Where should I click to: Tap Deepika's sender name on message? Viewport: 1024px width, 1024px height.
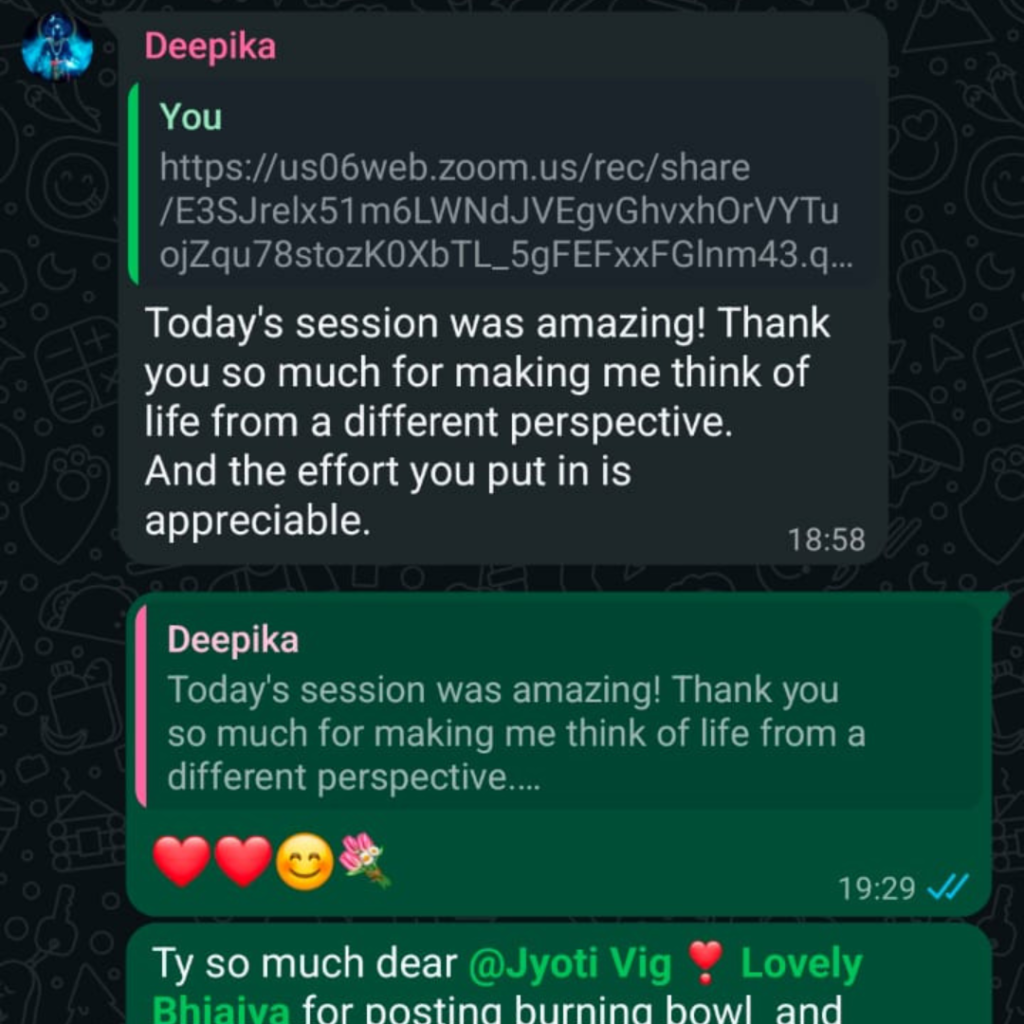pos(210,46)
